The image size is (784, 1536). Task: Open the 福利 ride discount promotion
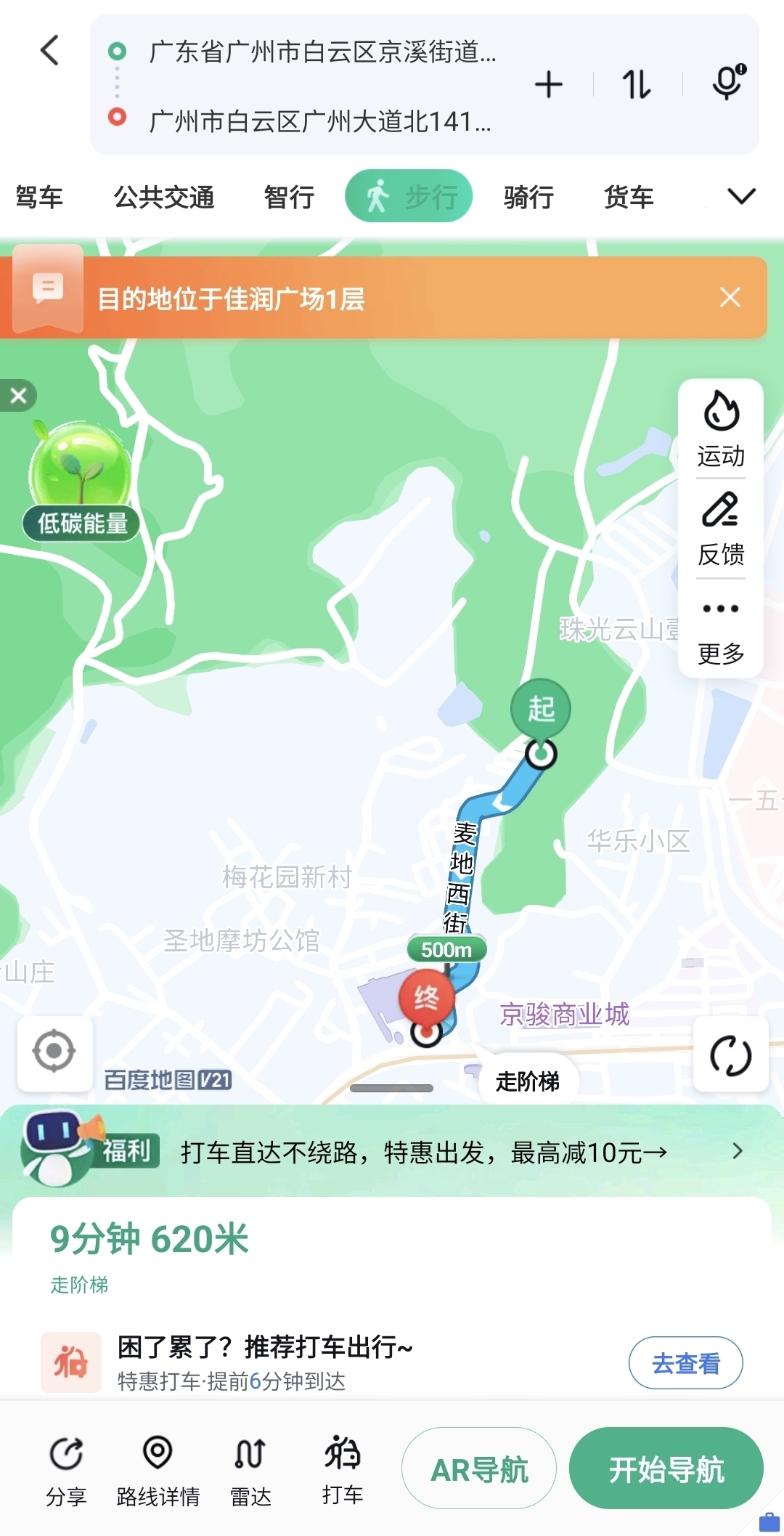tap(421, 1152)
